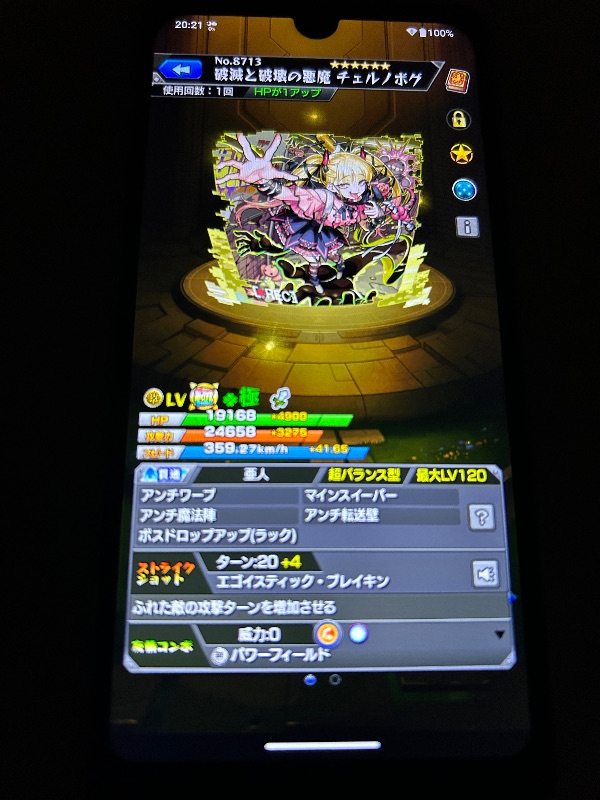This screenshot has height=800, width=600.
Task: Play the strike shot voice speaker
Action: (x=485, y=576)
